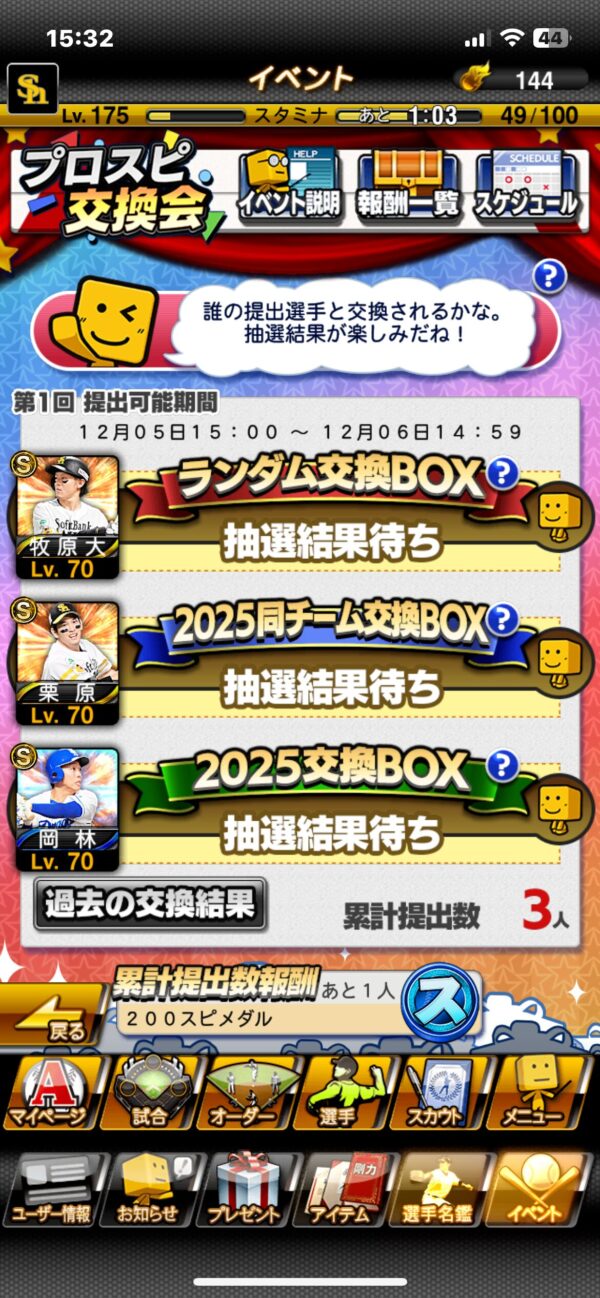The height and width of the screenshot is (1298, 600).
Task: Open the プレゼント gift box
Action: click(245, 1190)
